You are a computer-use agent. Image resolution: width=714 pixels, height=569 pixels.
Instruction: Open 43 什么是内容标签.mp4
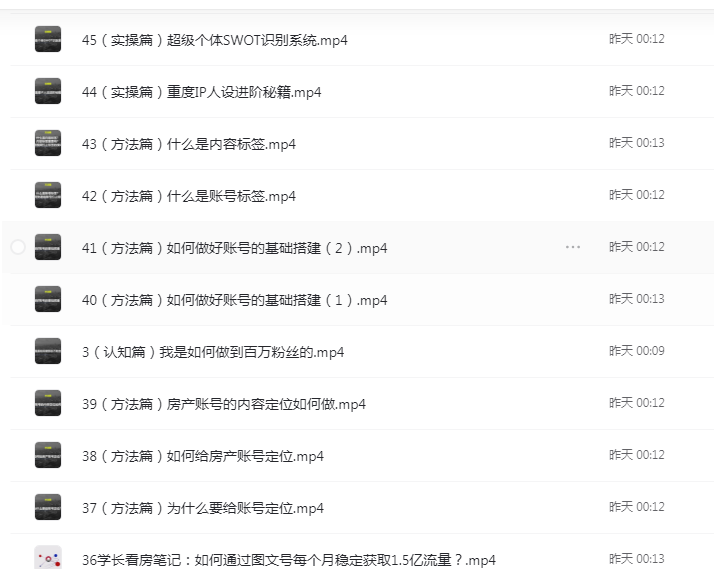coord(188,144)
